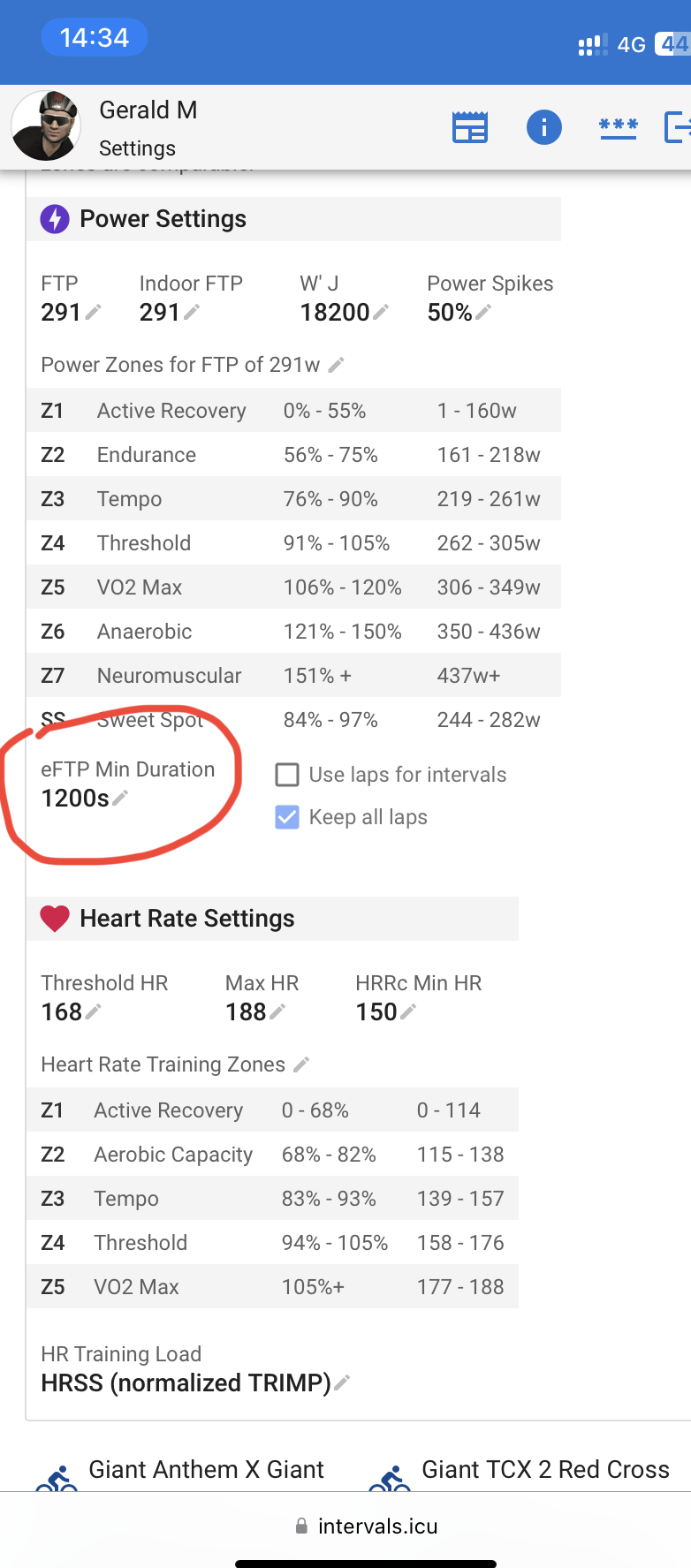Edit the Heart Rate Training Zones
Viewport: 691px width, 1568px height.
[301, 1064]
